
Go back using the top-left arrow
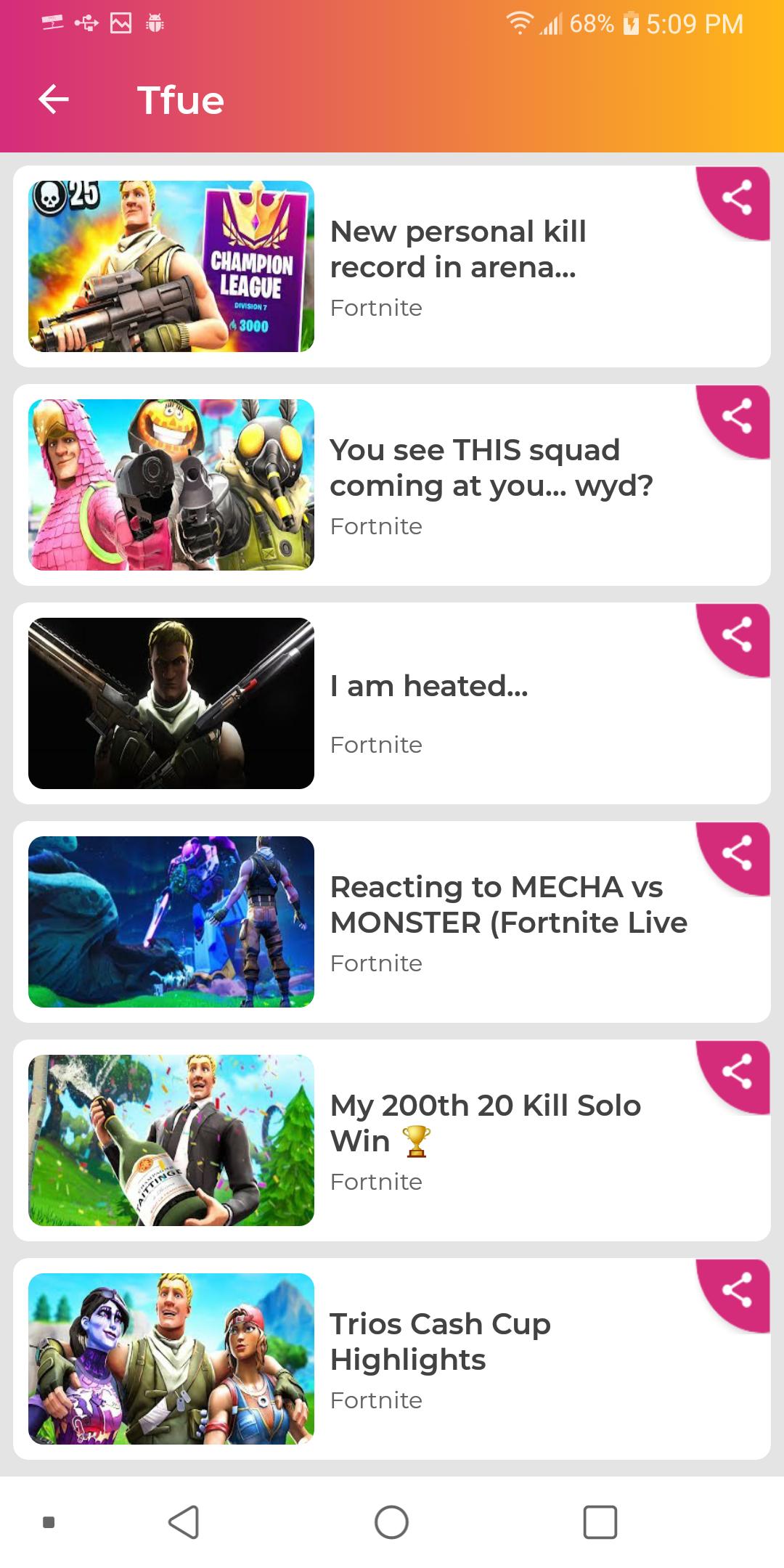(54, 99)
